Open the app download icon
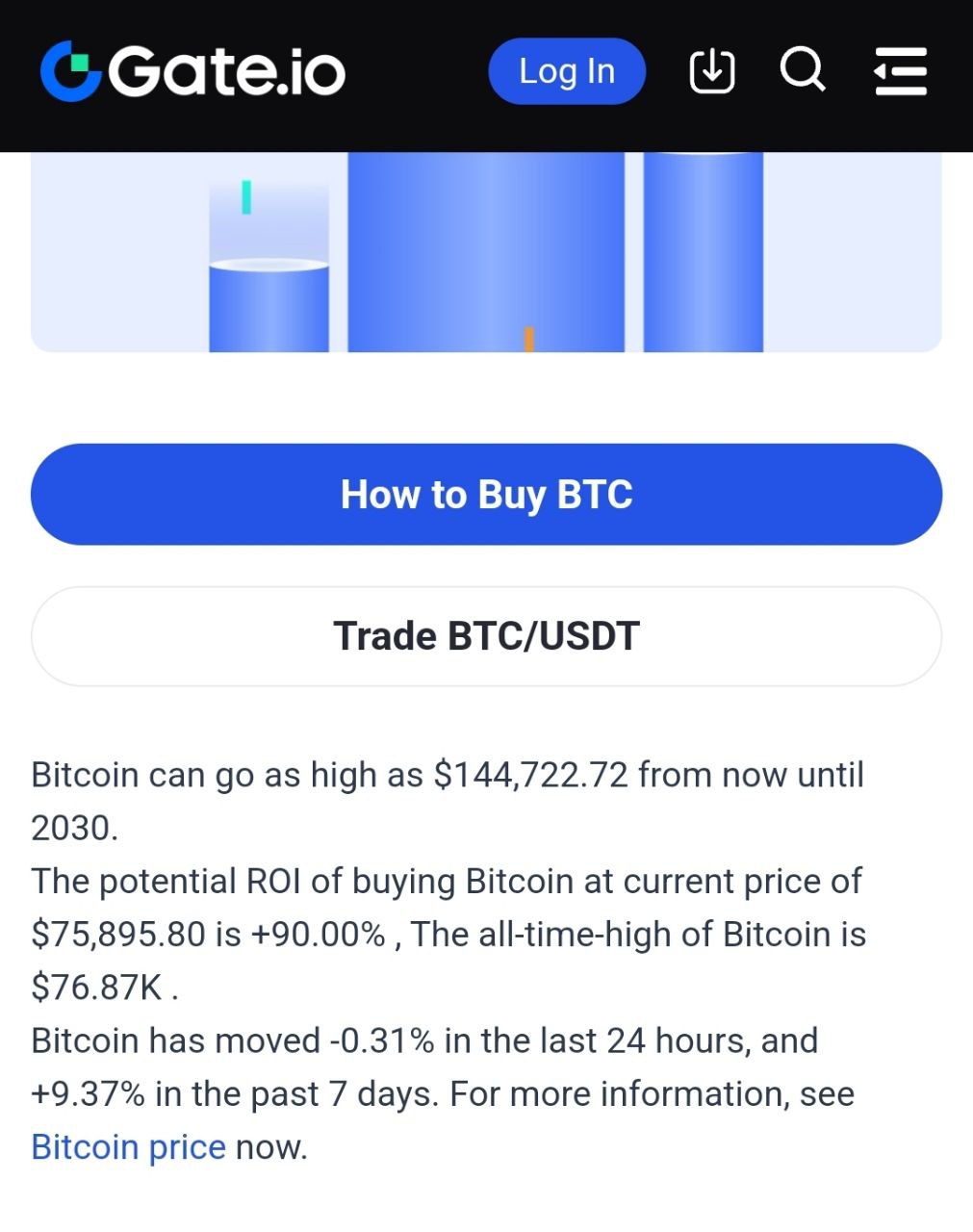 pyautogui.click(x=712, y=71)
